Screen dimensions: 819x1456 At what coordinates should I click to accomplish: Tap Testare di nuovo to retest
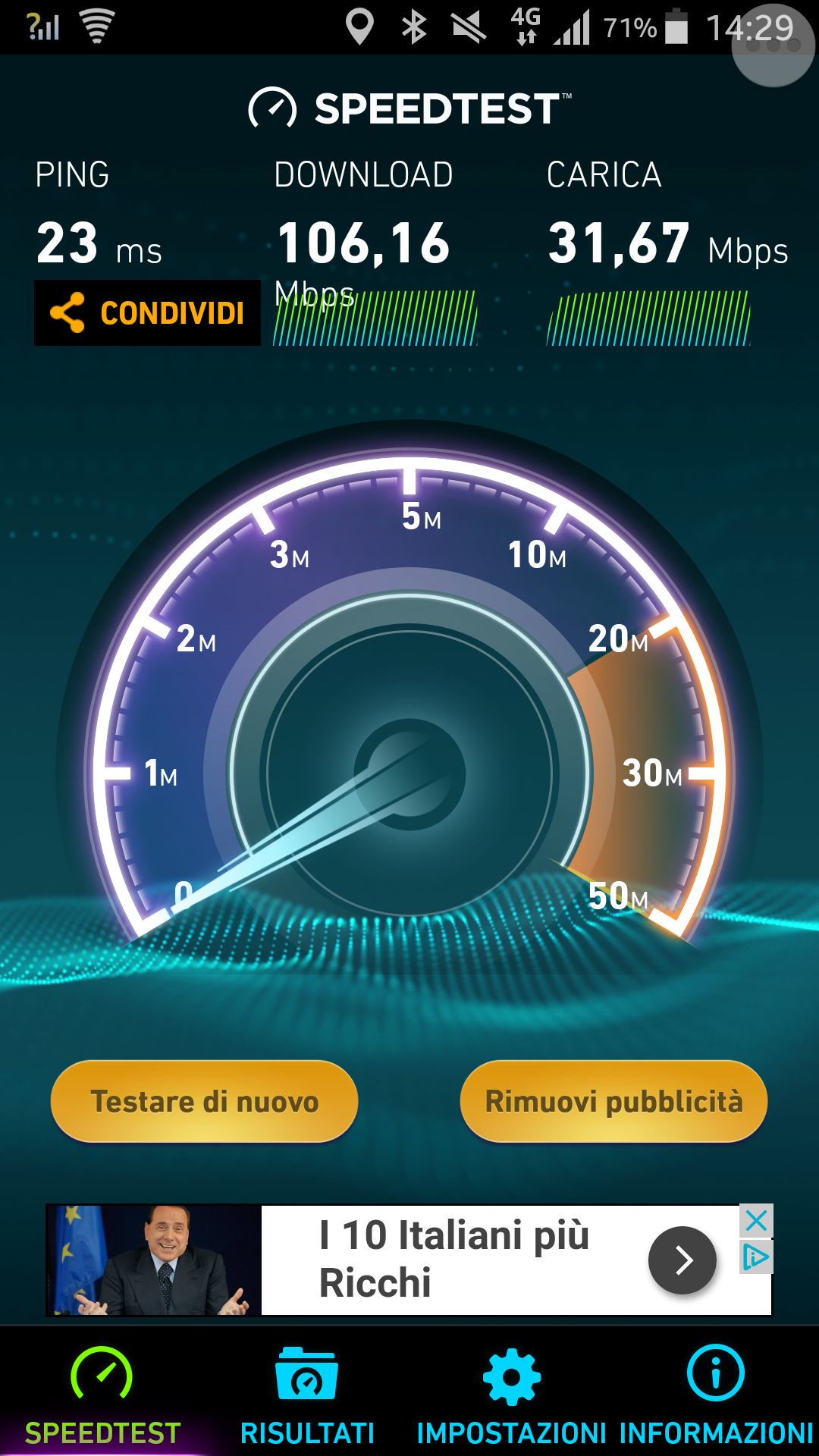pyautogui.click(x=204, y=1101)
